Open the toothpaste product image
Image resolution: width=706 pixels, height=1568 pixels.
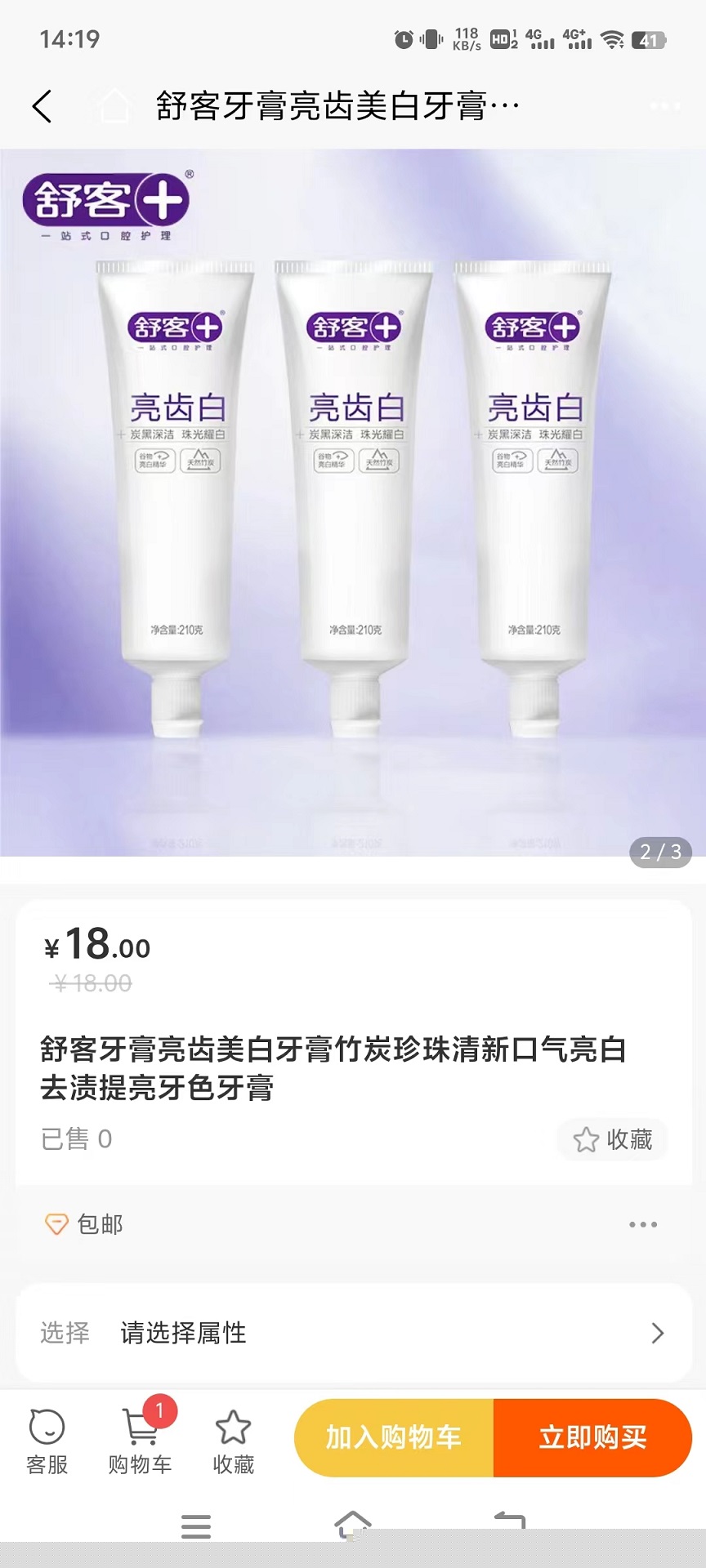tap(353, 502)
